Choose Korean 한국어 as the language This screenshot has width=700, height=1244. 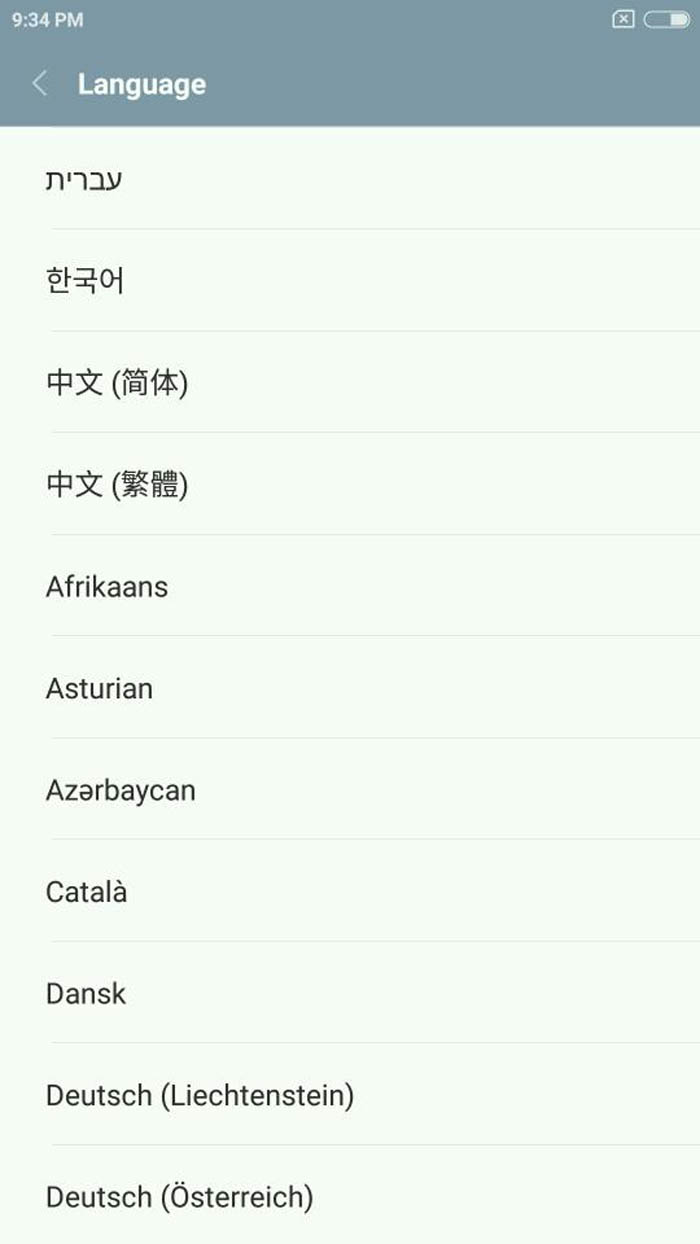[x=85, y=281]
